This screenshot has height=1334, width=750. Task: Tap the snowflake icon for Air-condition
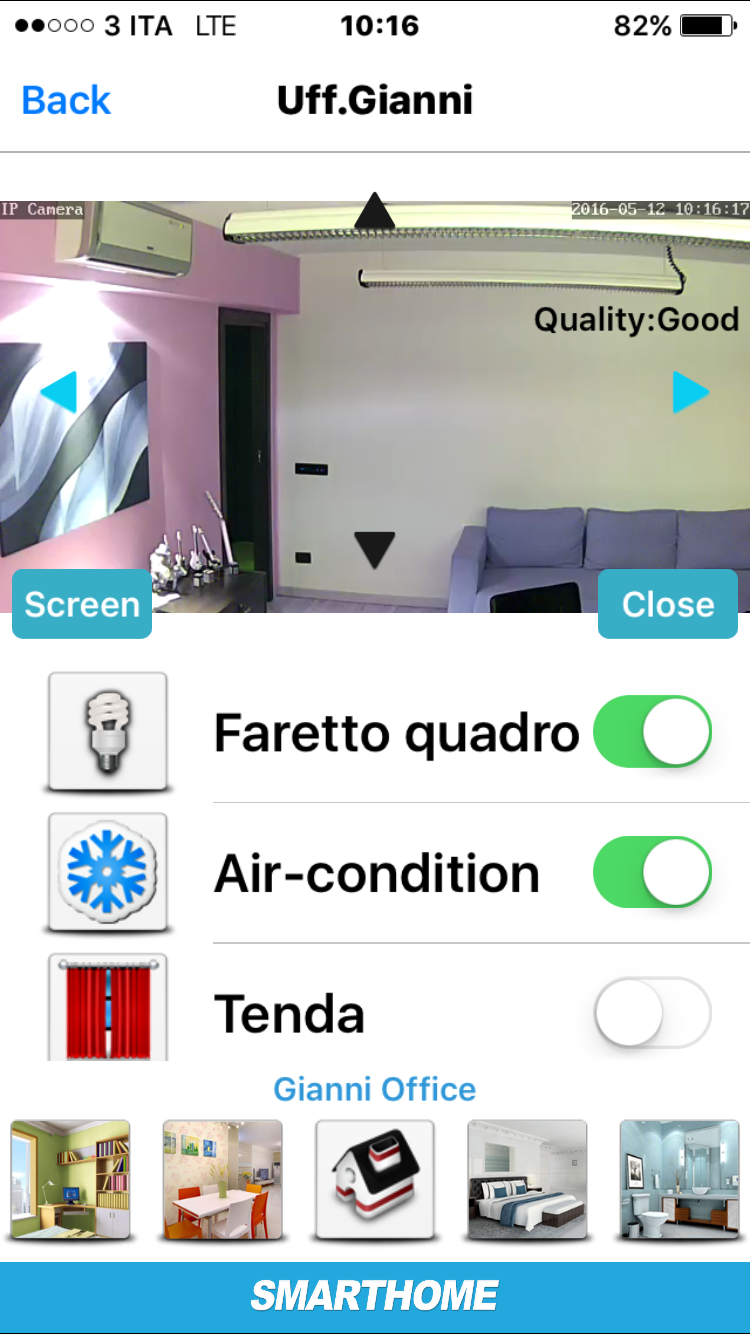coord(108,873)
